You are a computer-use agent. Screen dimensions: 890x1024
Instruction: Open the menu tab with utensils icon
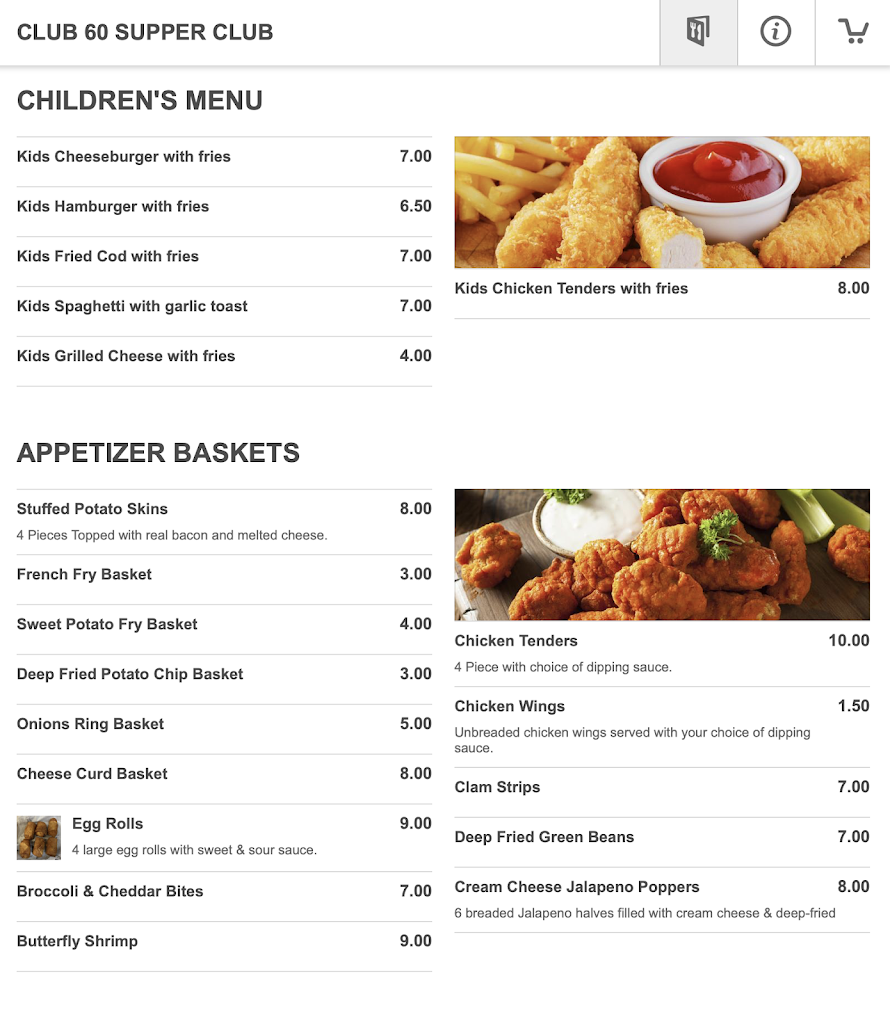tap(698, 32)
